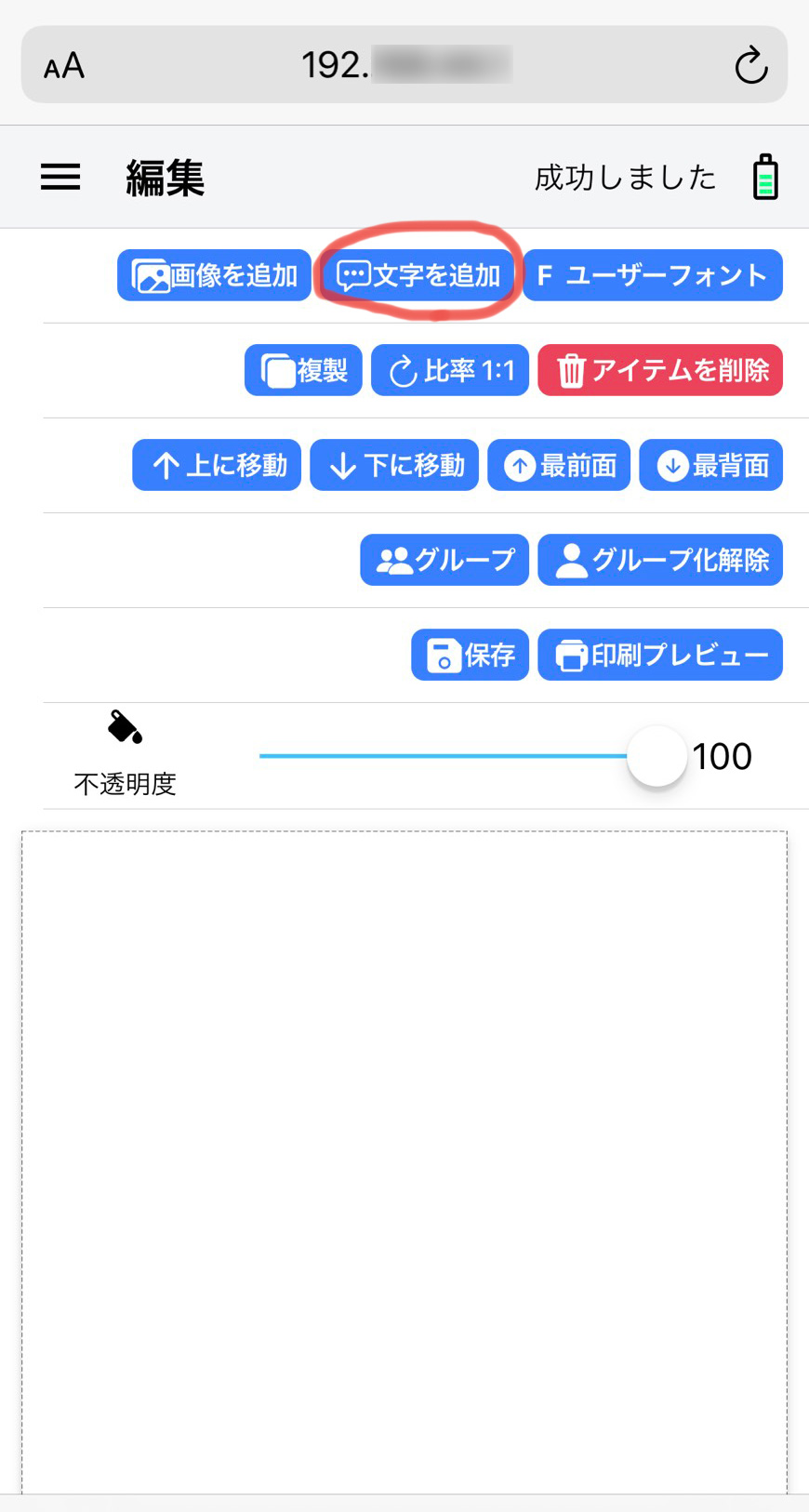Move item down with 下に移動

(x=394, y=465)
